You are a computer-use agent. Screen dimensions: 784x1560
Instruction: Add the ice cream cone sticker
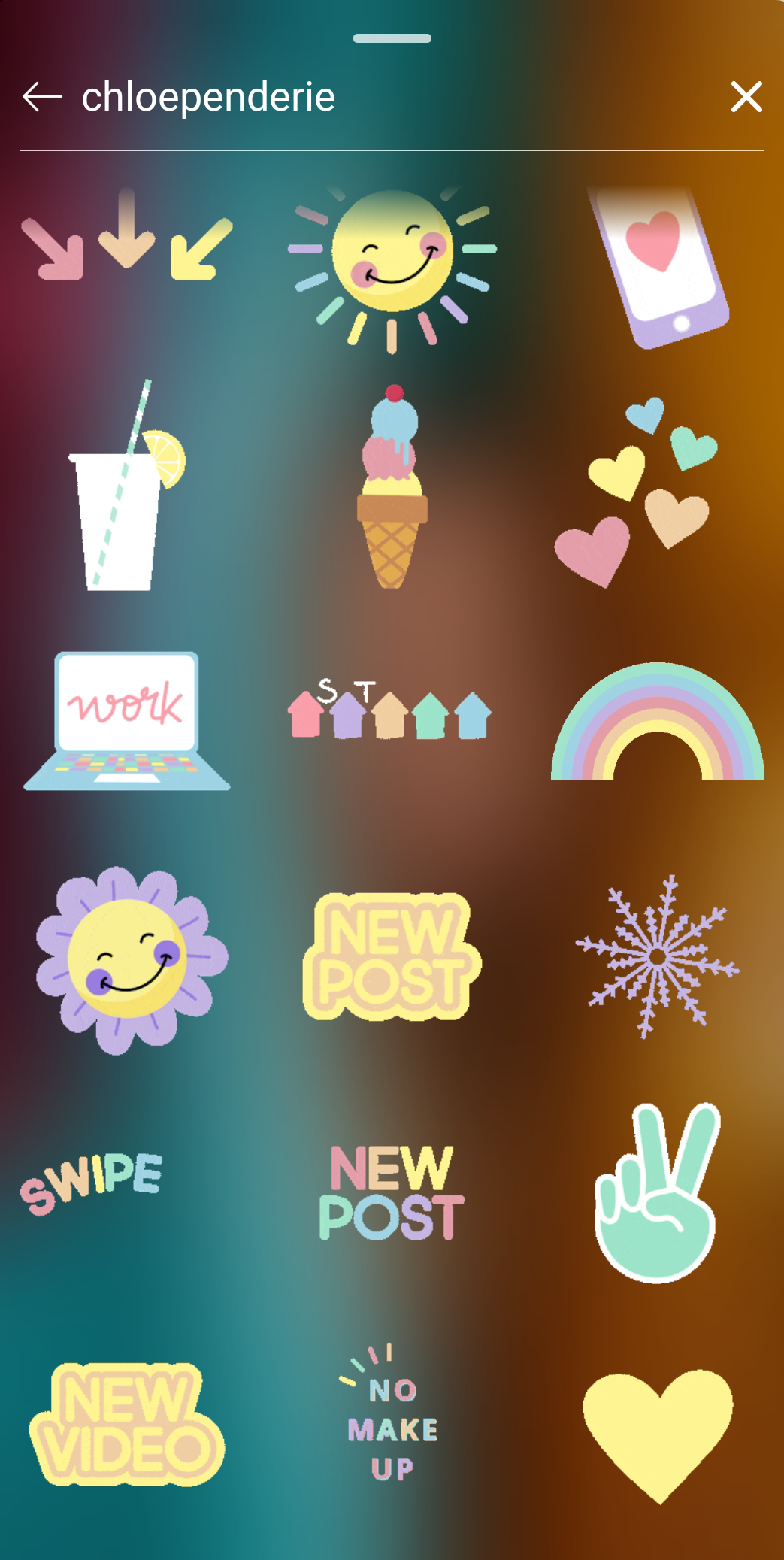click(392, 489)
